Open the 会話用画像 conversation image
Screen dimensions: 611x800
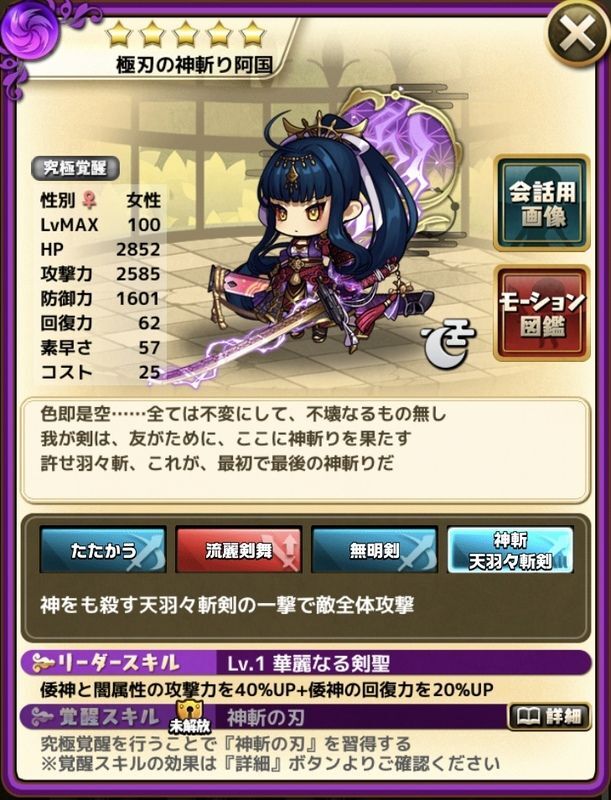541,203
